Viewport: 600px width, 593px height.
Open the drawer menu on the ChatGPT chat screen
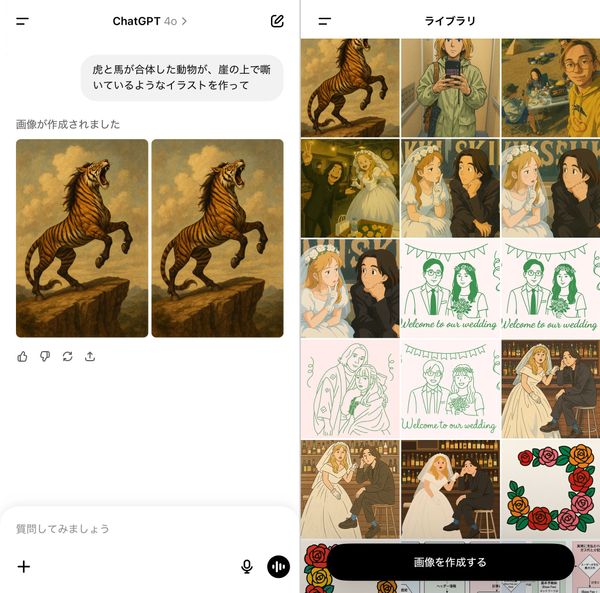pyautogui.click(x=22, y=21)
